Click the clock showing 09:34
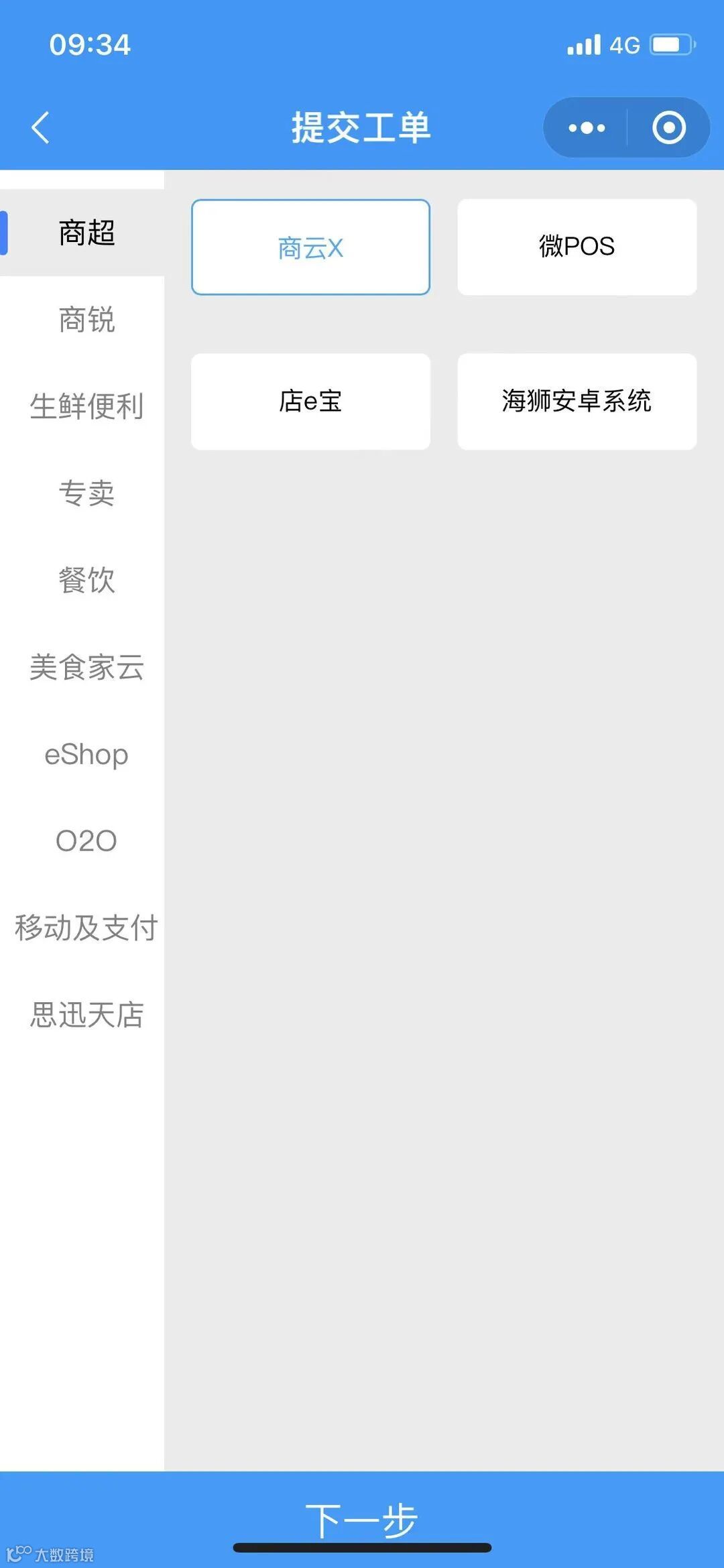Screen dimensions: 724x1568 click(90, 45)
